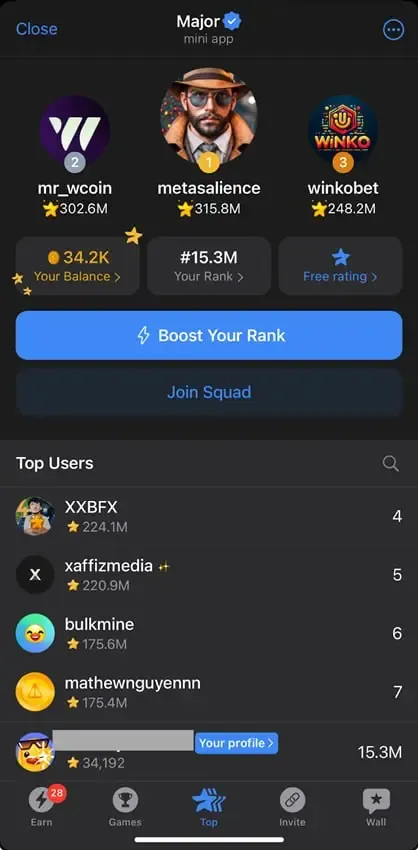The width and height of the screenshot is (418, 850).
Task: Open mr_wcoin's profile in second place
Action: tap(75, 155)
